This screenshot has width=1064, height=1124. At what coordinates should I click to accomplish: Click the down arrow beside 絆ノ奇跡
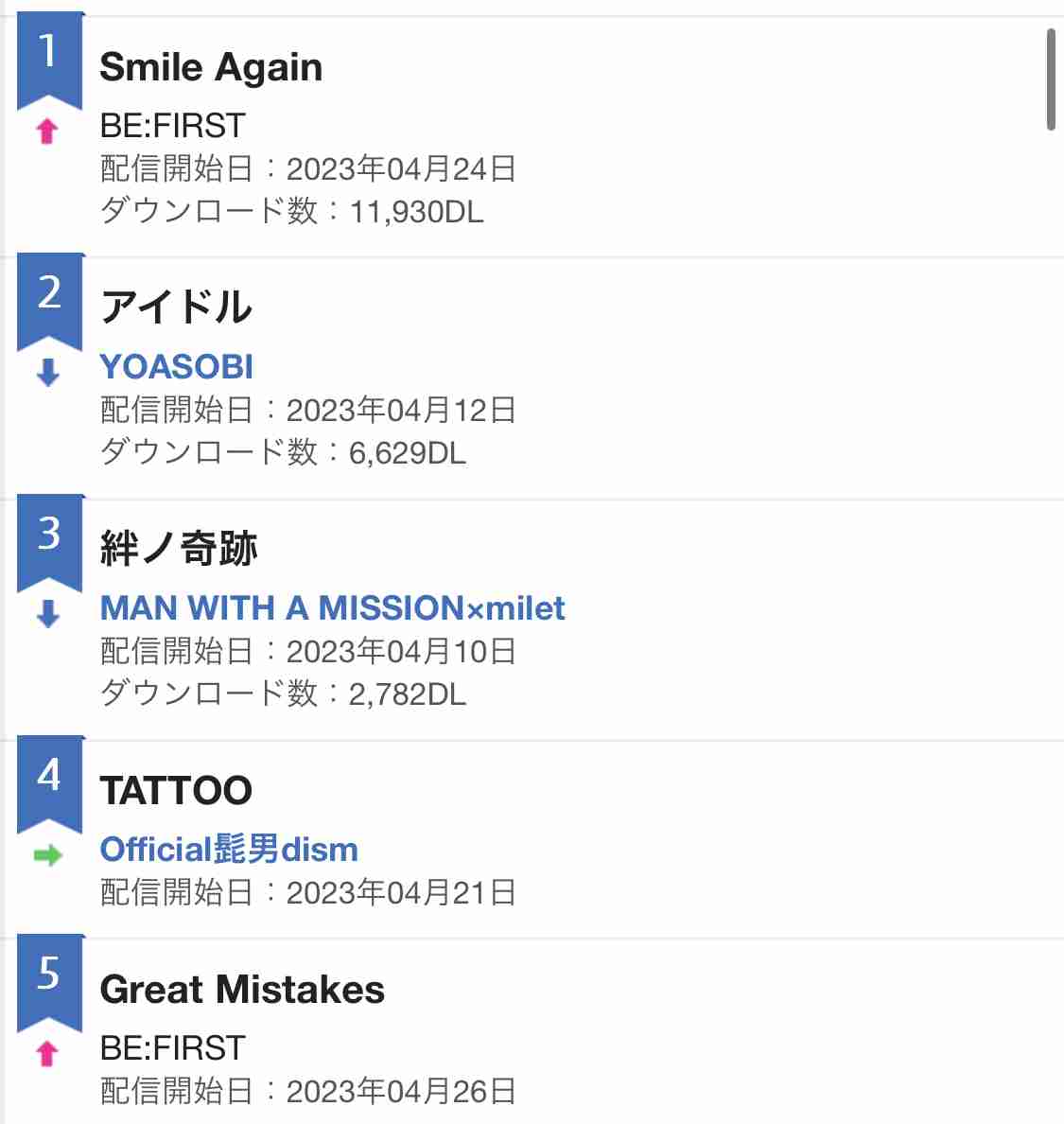coord(46,612)
